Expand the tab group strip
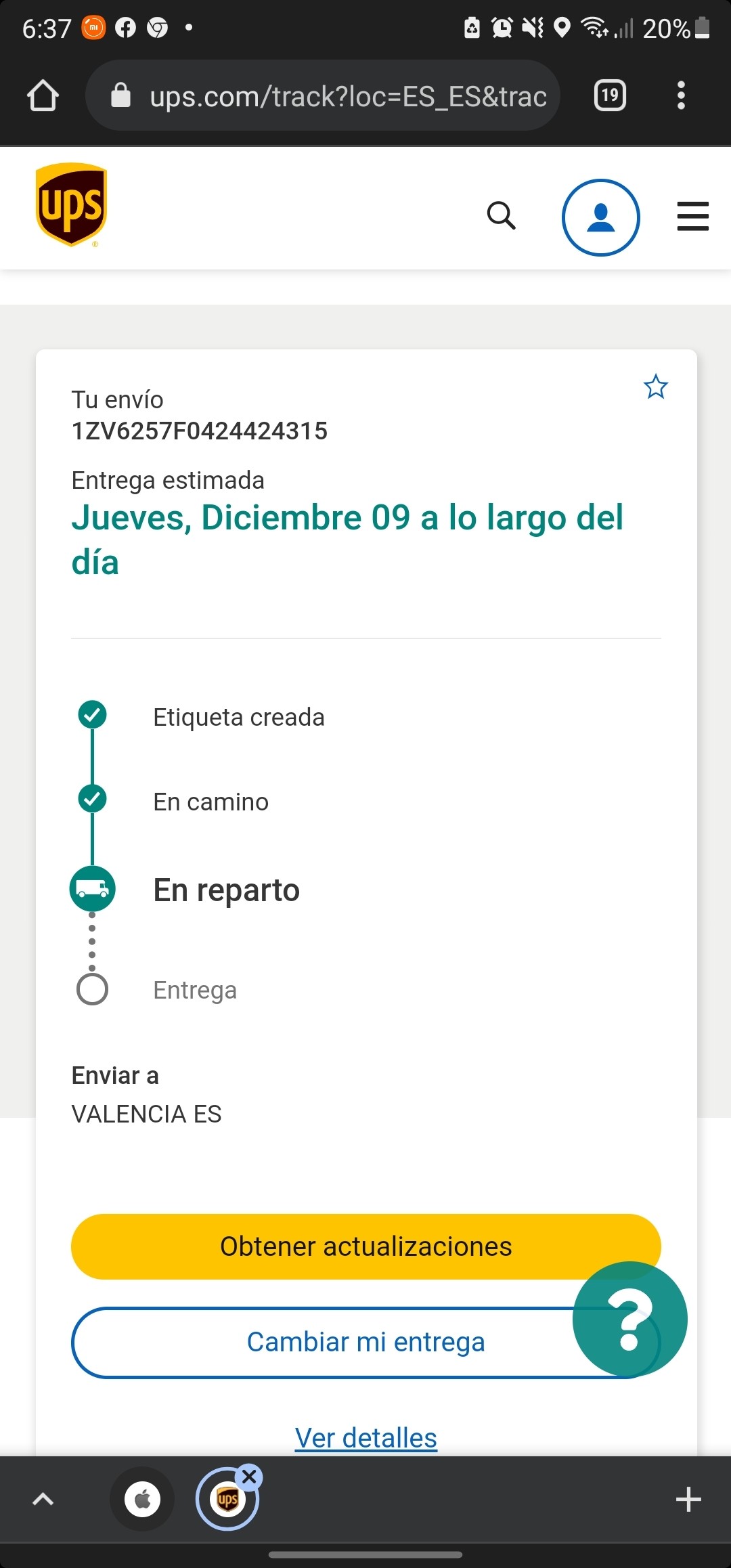 [x=43, y=1499]
